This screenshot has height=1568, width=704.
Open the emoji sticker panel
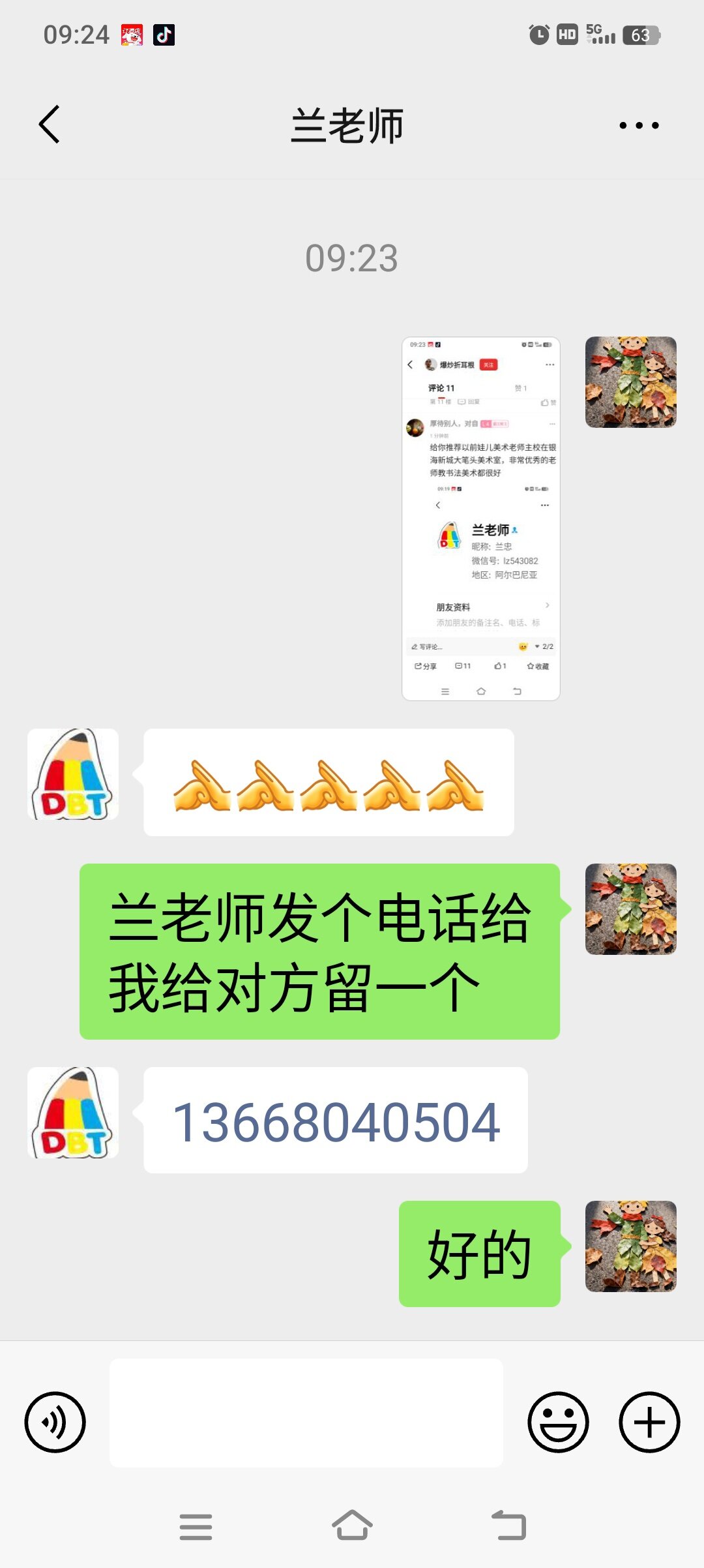558,1422
